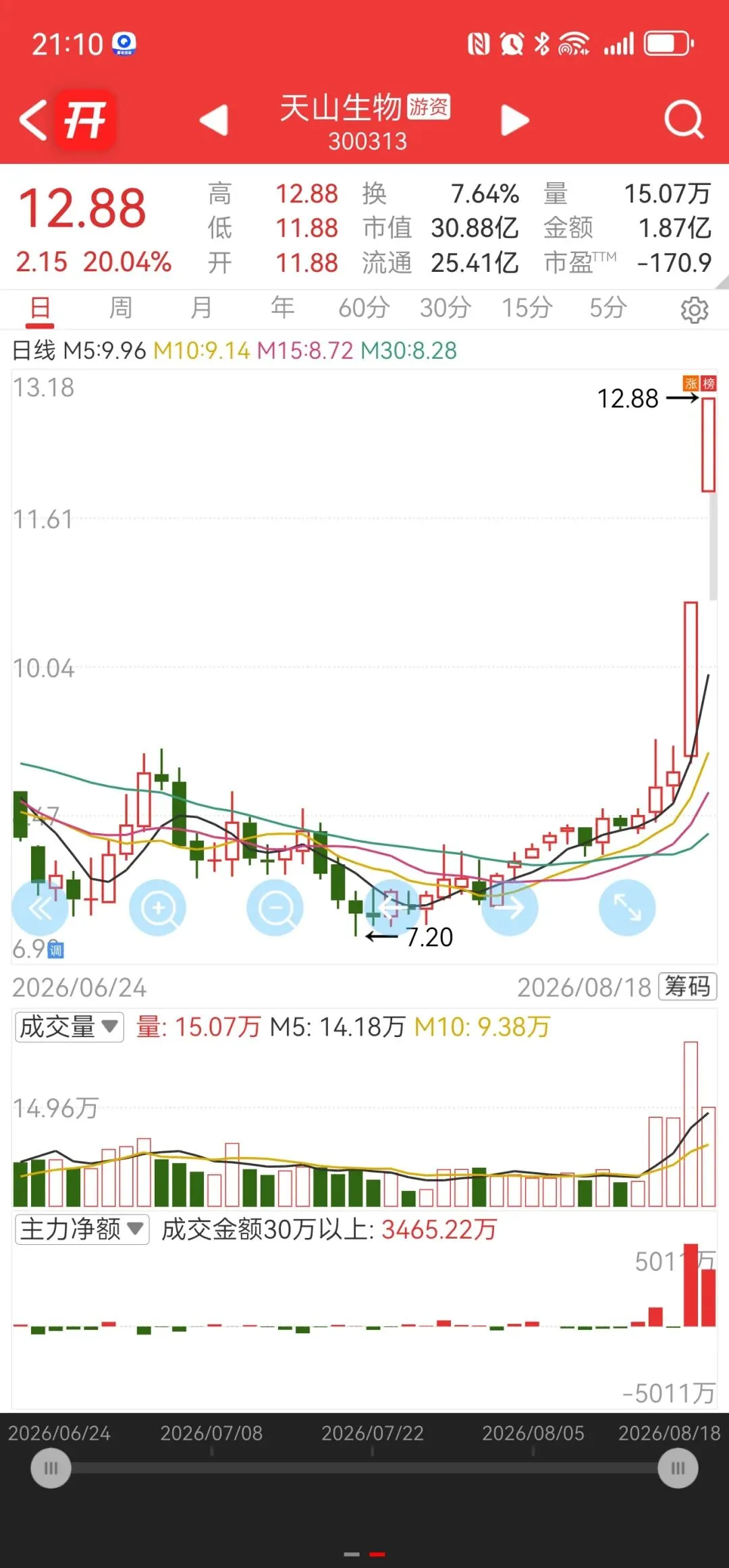Screen dimensions: 729x1568
Task: Switch to the 15分 chart tab
Action: 527,308
